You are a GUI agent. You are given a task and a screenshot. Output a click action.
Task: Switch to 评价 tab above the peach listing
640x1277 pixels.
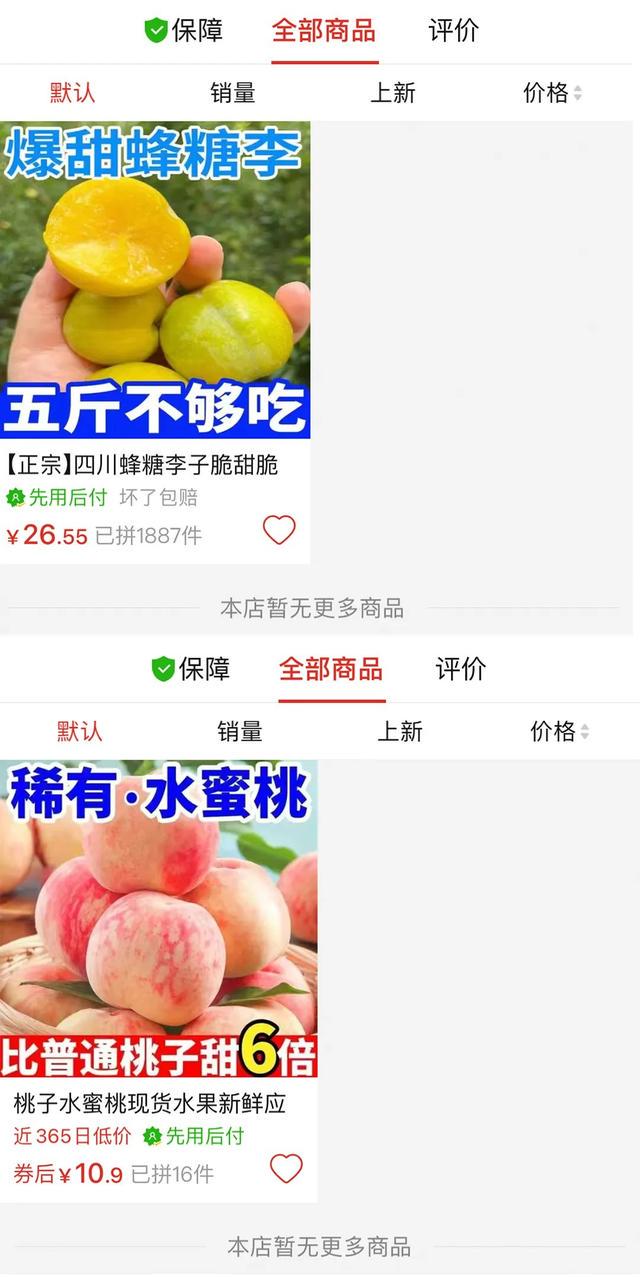(x=460, y=669)
